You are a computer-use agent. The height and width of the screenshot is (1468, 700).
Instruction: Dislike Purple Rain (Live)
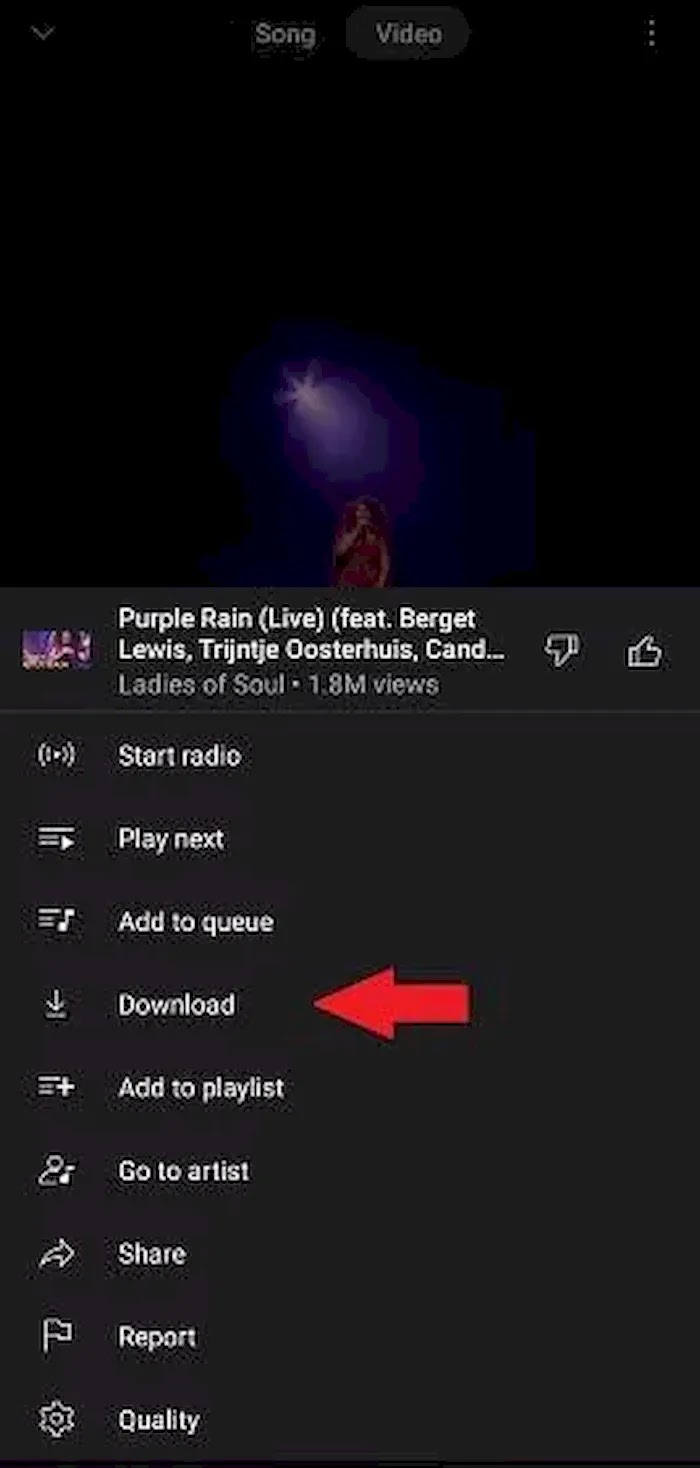coord(561,651)
